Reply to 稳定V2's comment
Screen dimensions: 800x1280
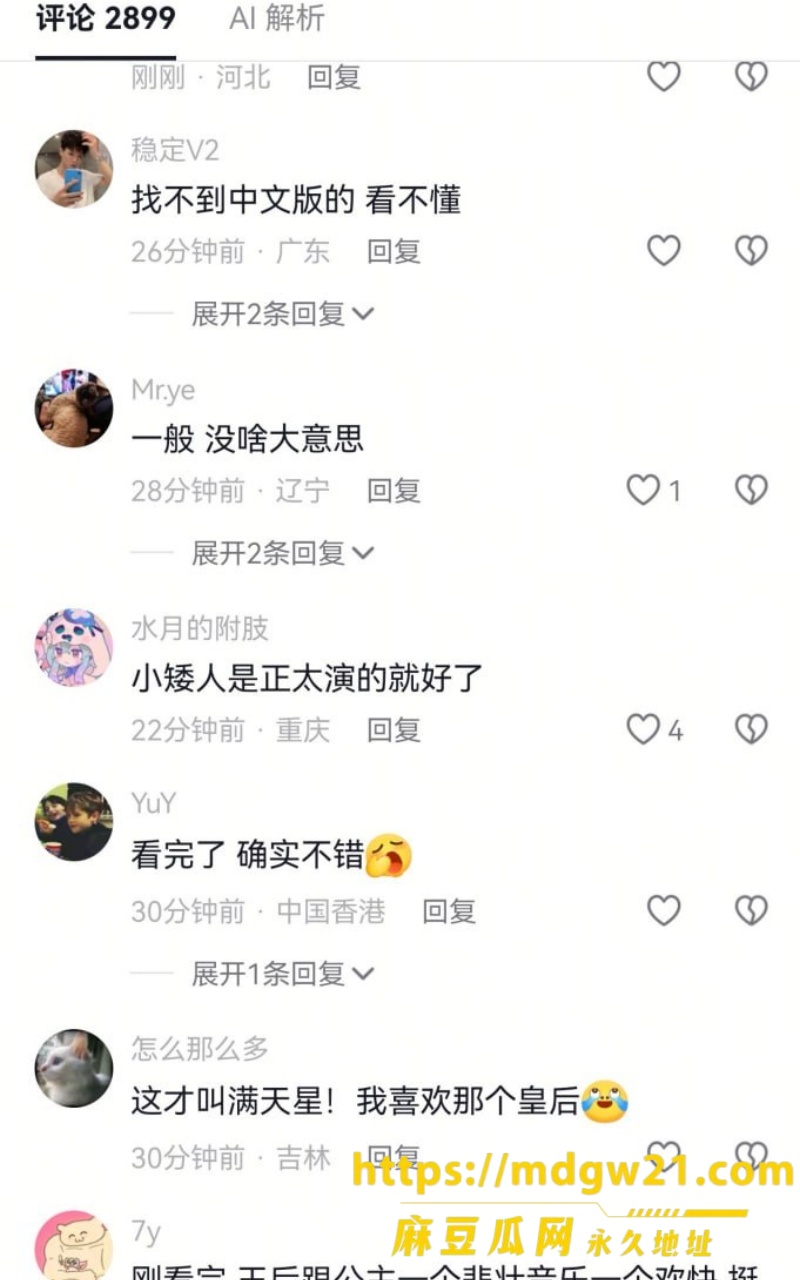393,251
